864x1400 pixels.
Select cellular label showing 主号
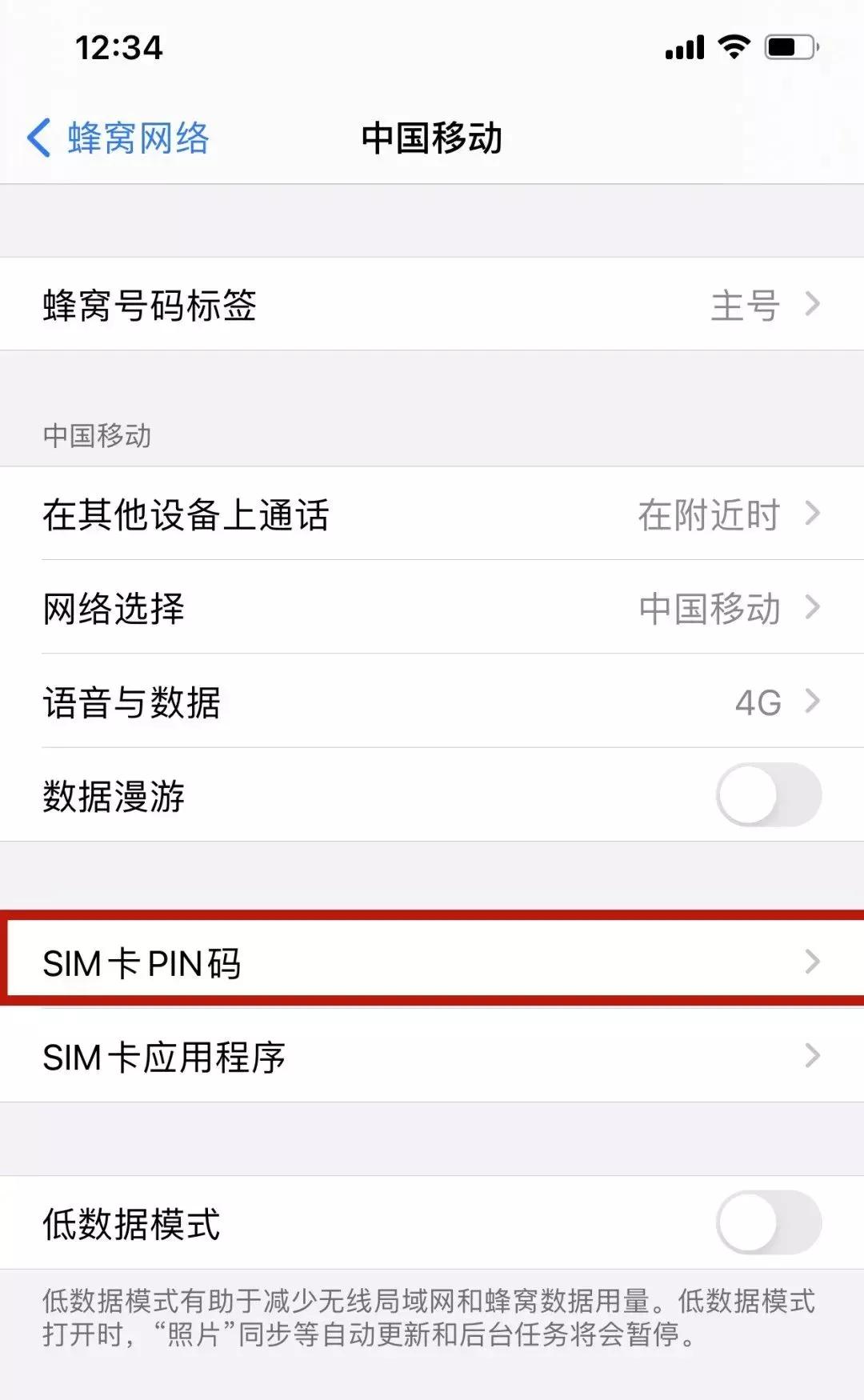(x=746, y=304)
